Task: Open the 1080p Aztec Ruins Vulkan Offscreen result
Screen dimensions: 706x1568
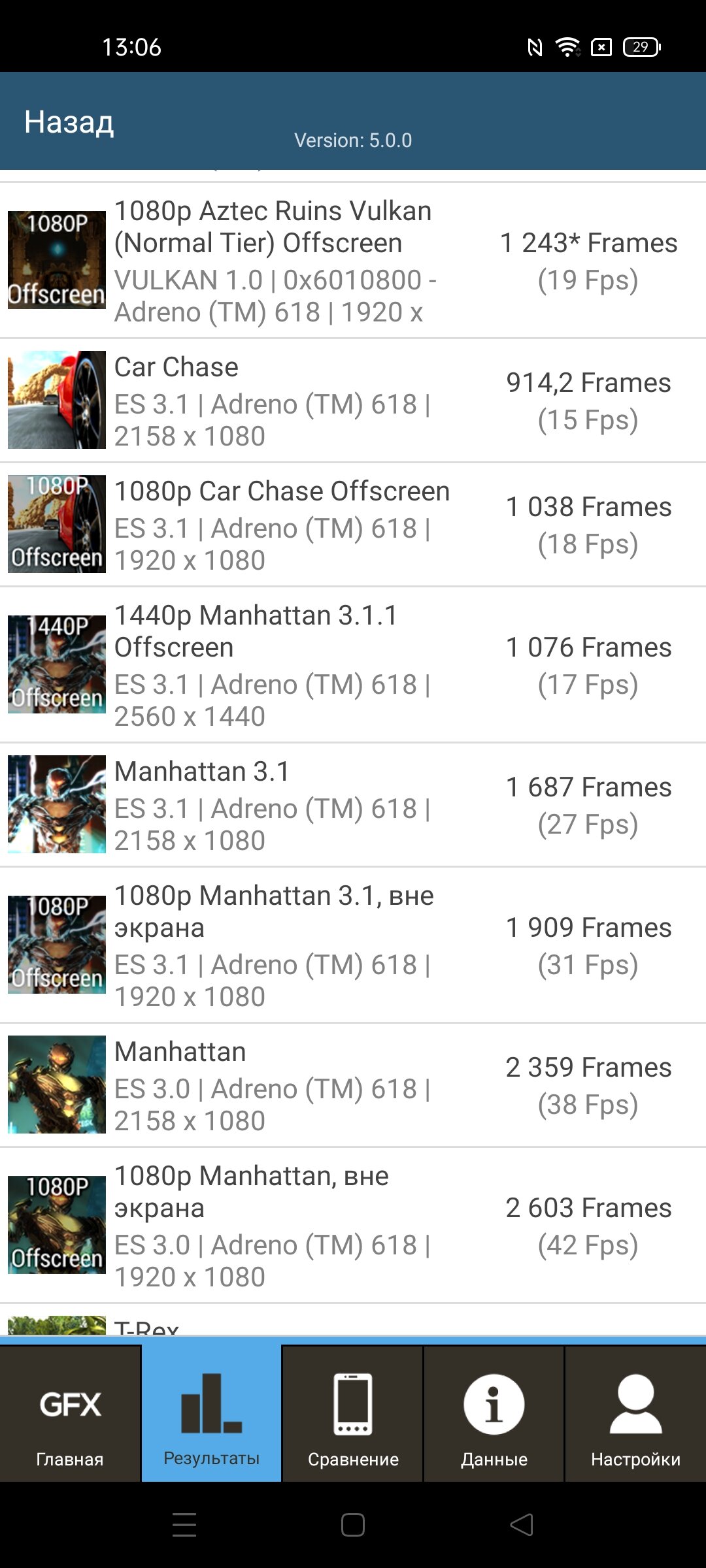Action: click(353, 261)
